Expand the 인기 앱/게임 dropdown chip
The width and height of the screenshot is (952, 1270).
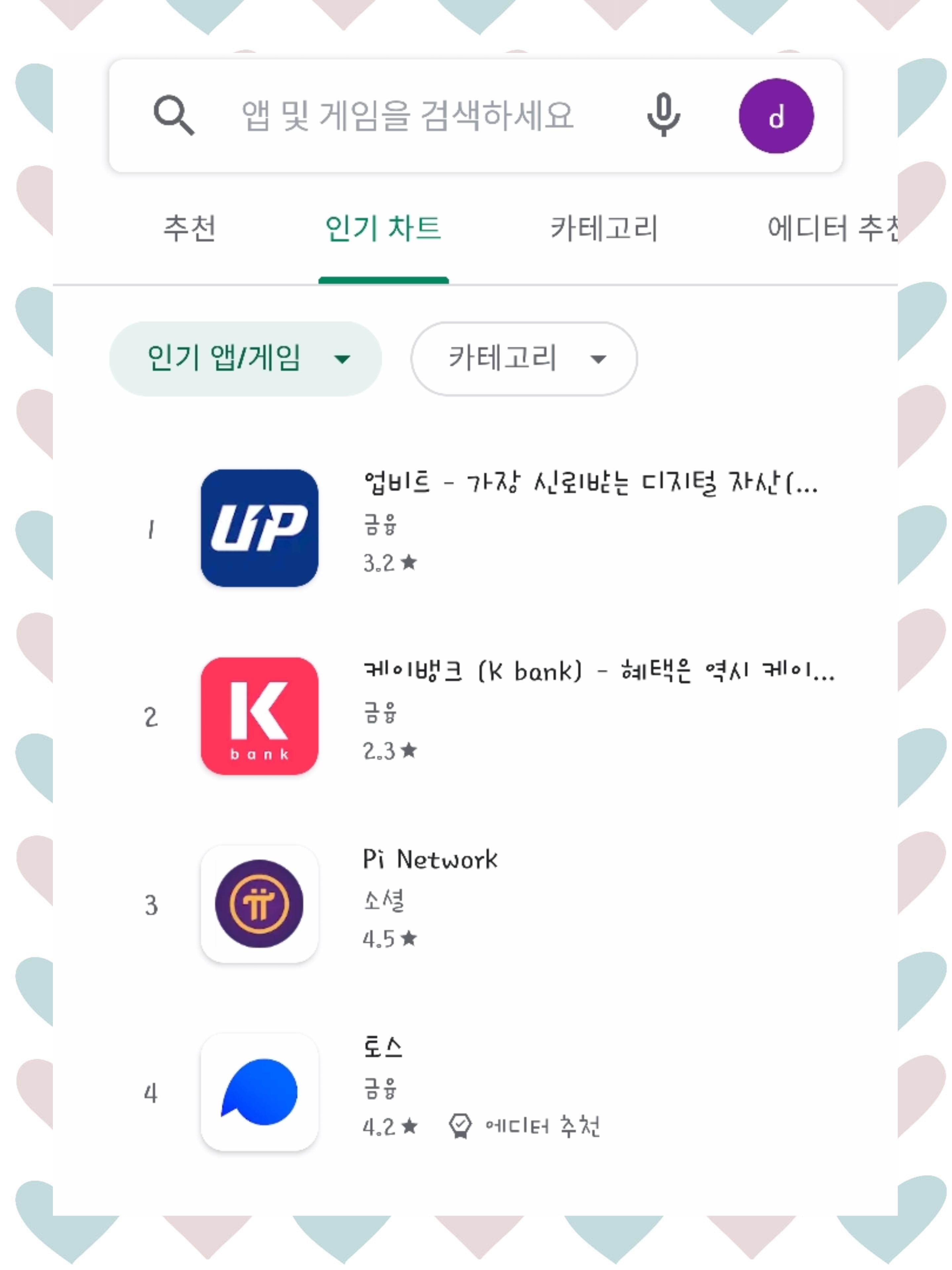245,359
